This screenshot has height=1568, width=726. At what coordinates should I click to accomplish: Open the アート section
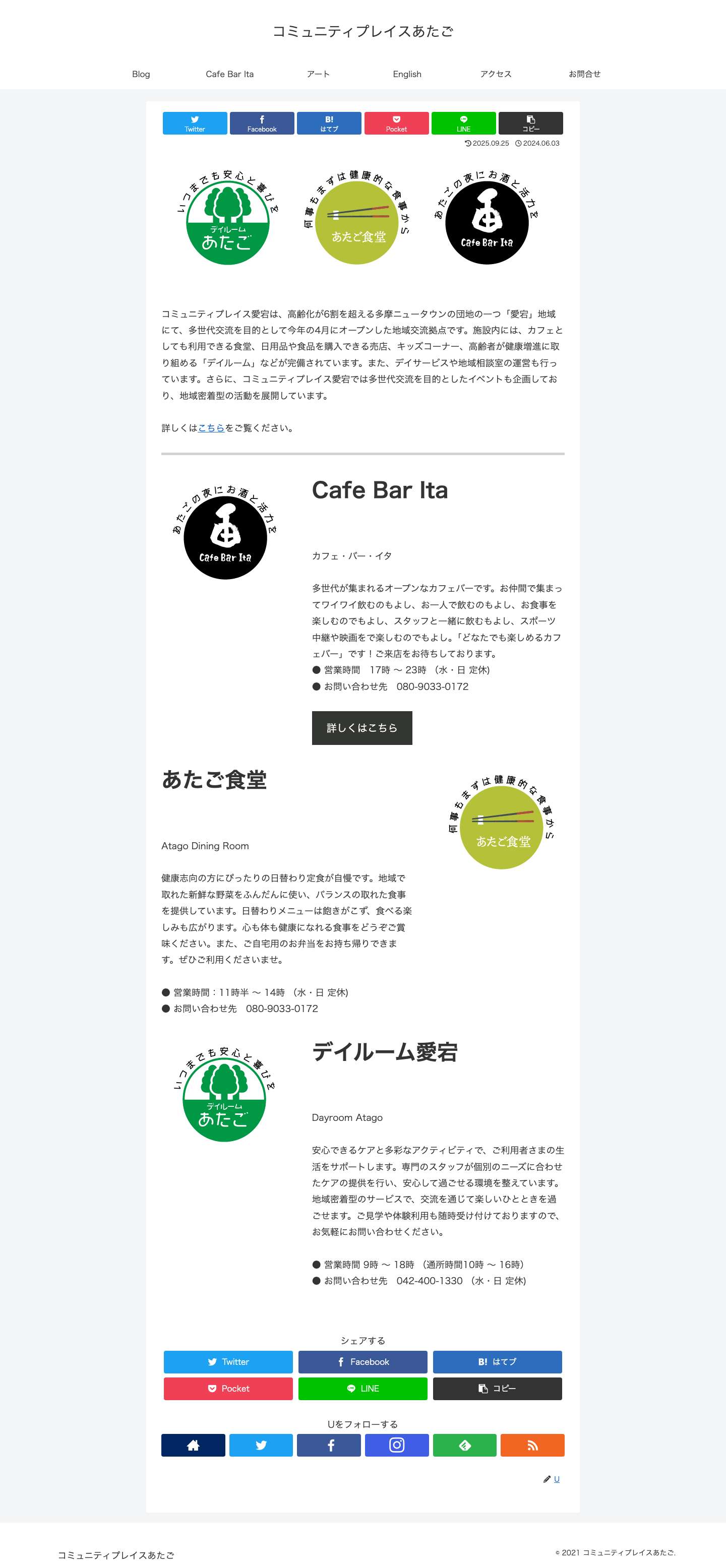coord(318,74)
